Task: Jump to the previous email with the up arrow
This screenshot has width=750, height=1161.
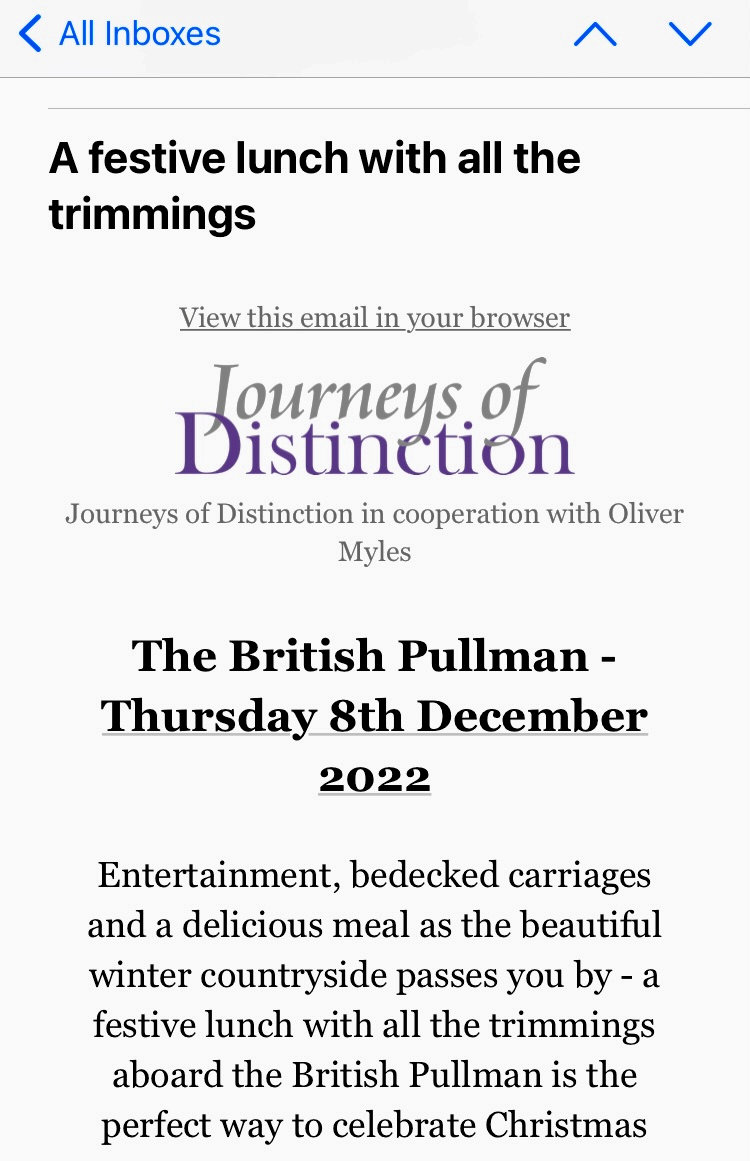Action: [x=595, y=35]
